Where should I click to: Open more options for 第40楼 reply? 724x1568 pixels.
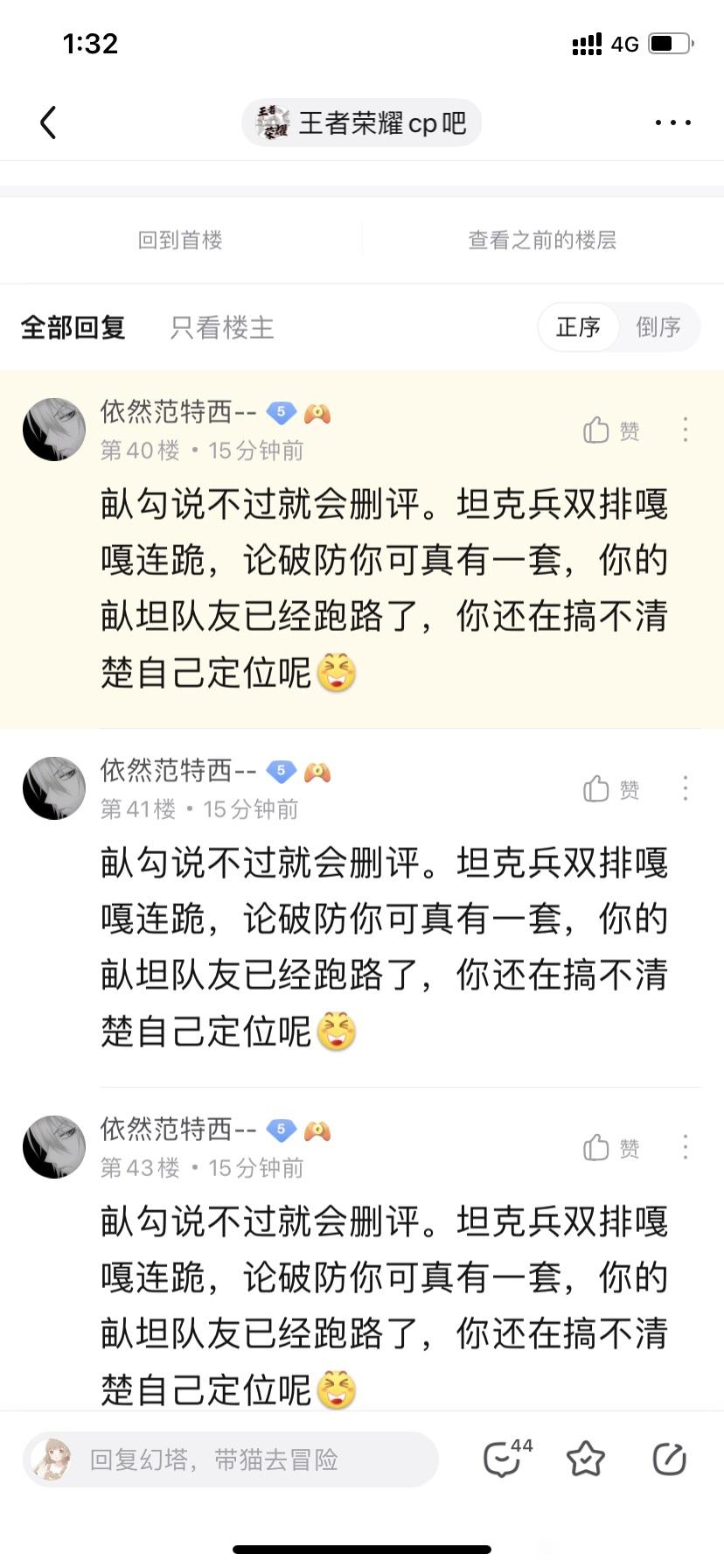pyautogui.click(x=686, y=430)
